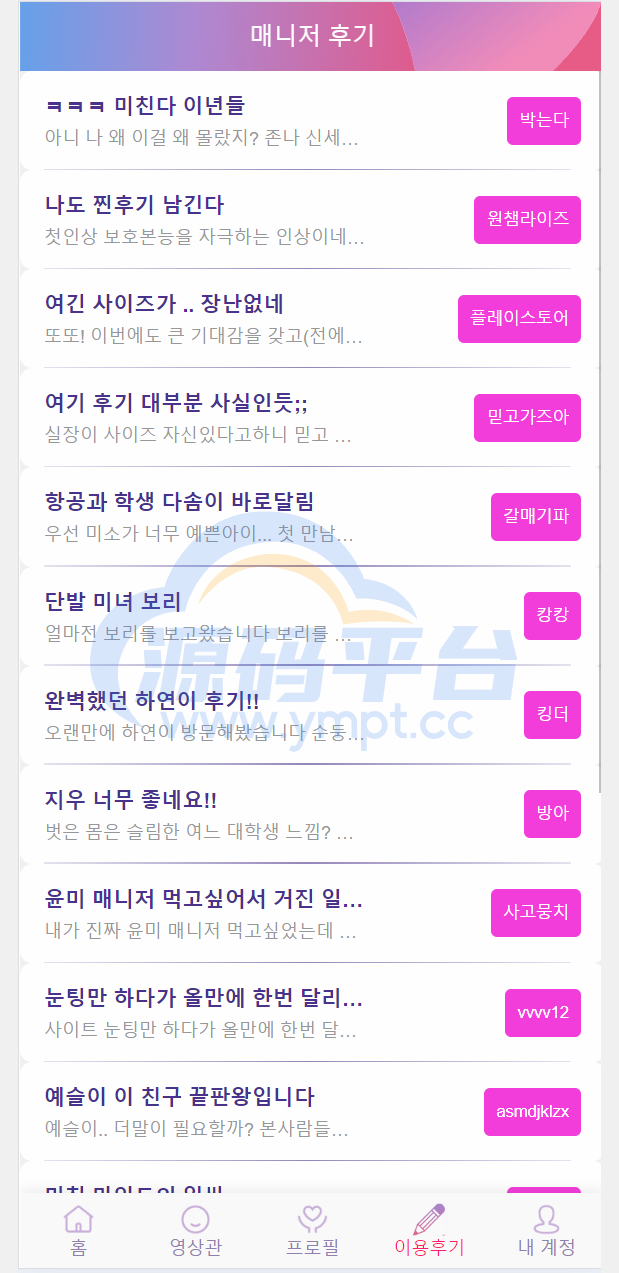Open the 영상관 tab

[195, 1231]
